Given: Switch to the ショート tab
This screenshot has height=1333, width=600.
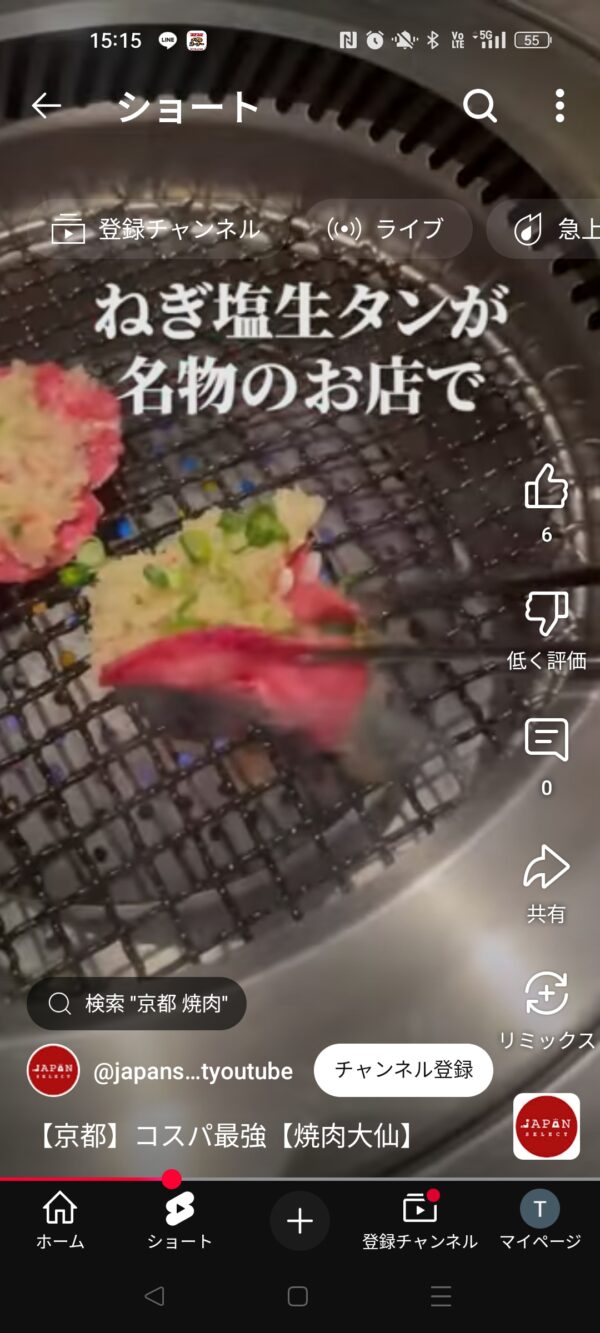Looking at the screenshot, I should (x=180, y=1220).
